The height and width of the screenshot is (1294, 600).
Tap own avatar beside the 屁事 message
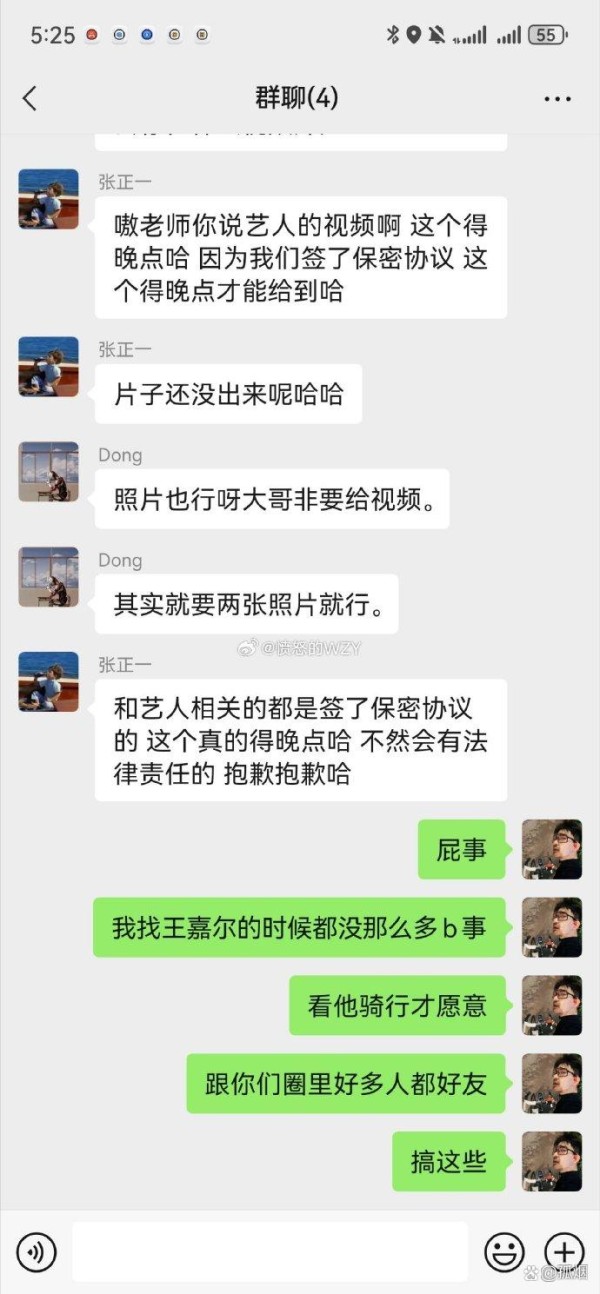(552, 849)
